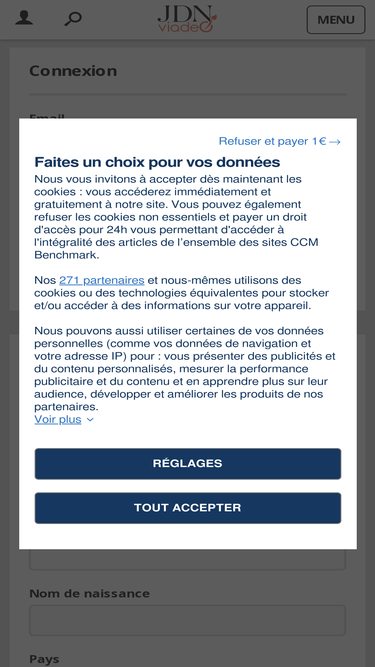Accept all cookies with TOUT ACCEPTER
Screen dimensions: 375x667
[x=188, y=508]
